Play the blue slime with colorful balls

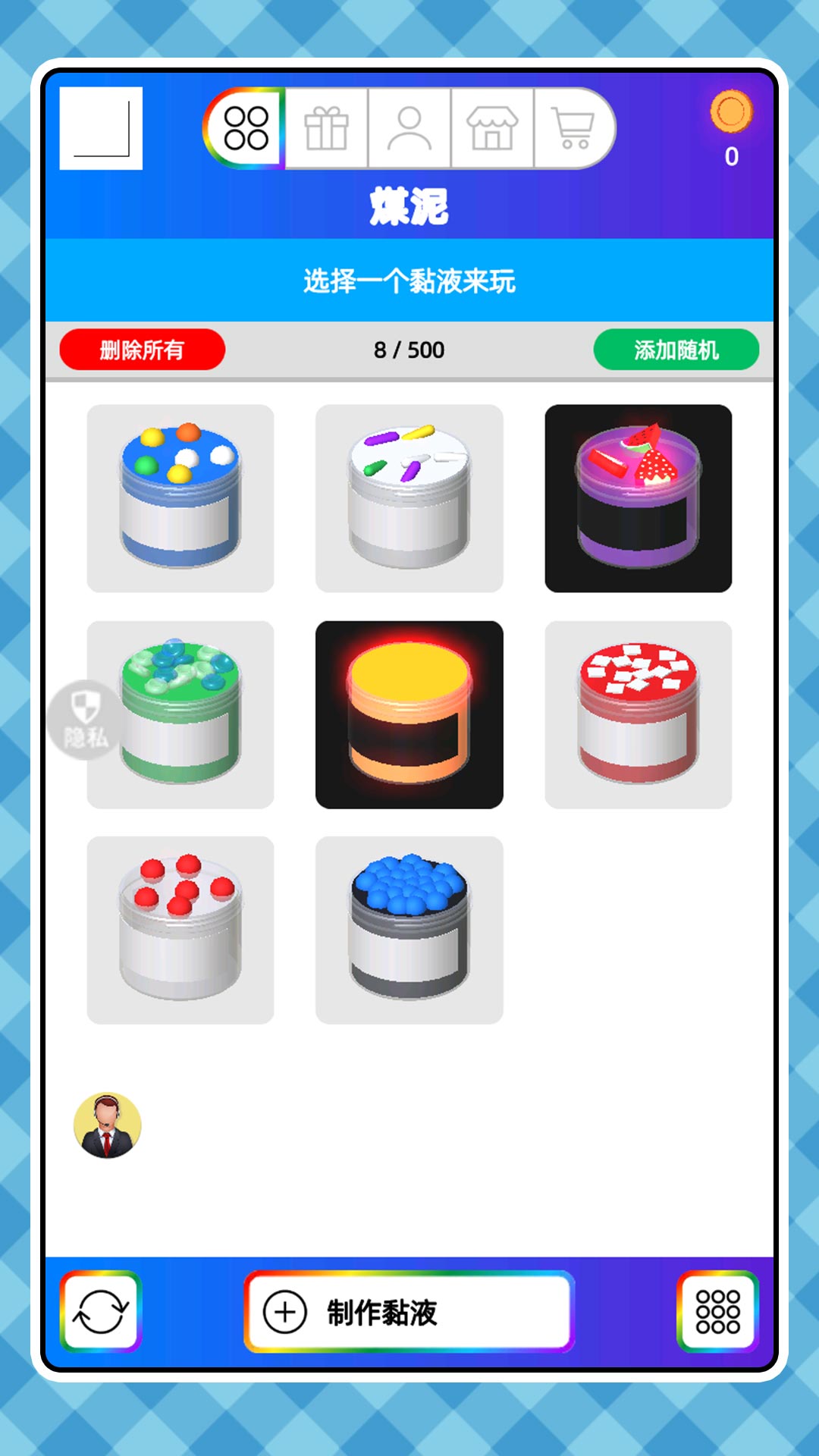[x=180, y=498]
